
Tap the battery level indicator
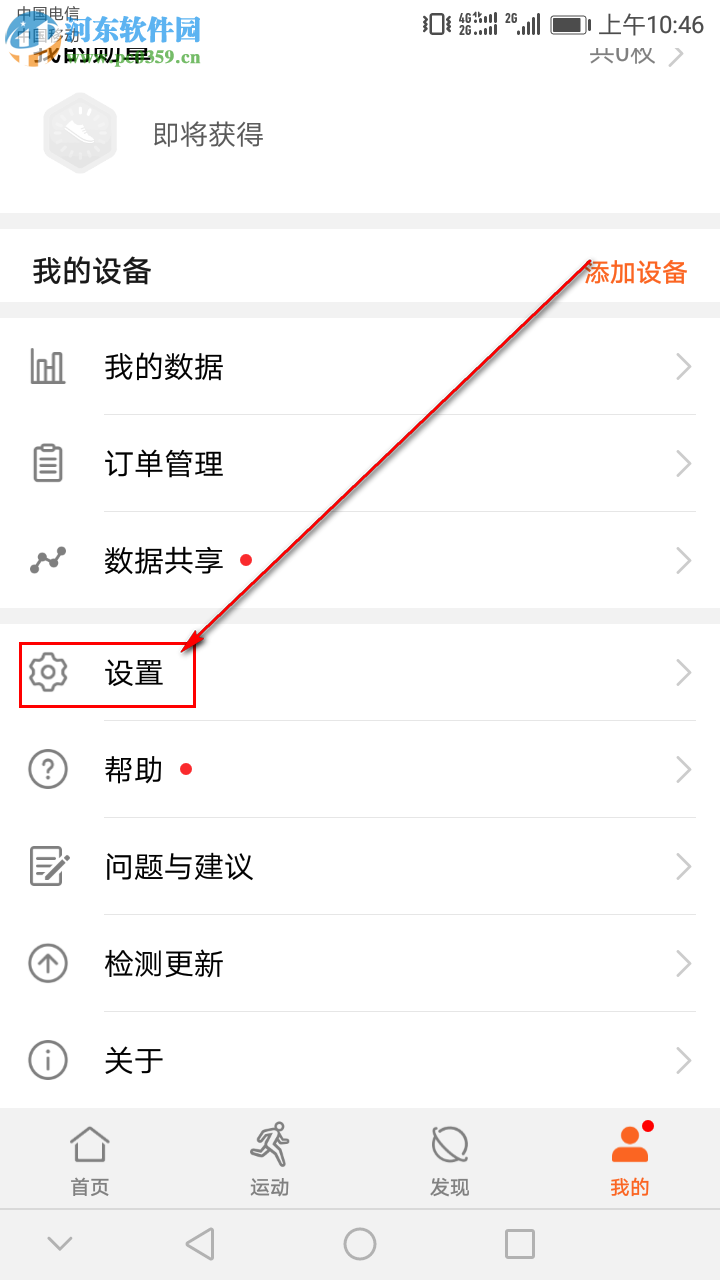point(568,24)
